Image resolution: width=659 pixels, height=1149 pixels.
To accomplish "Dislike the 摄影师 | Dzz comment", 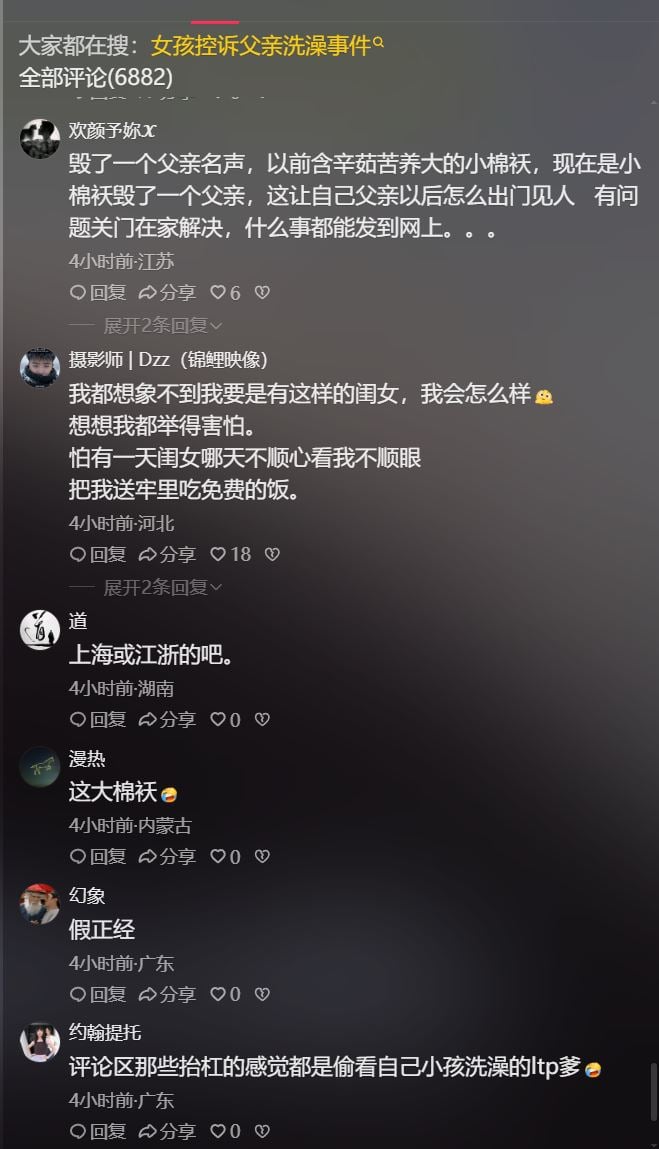I will point(272,554).
